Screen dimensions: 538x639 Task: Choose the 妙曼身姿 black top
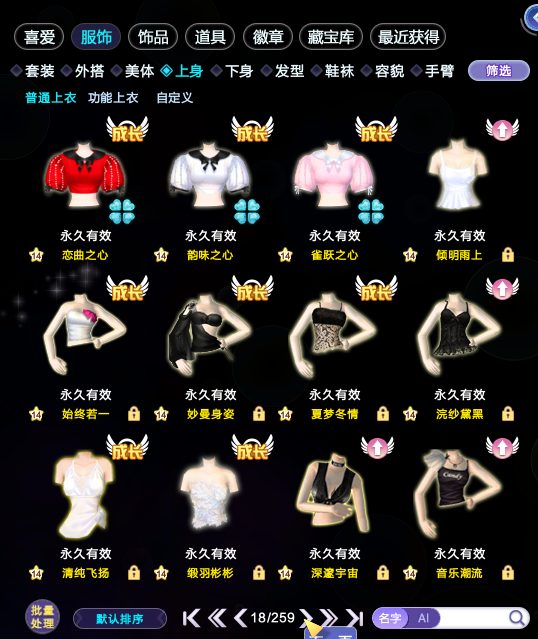click(210, 334)
